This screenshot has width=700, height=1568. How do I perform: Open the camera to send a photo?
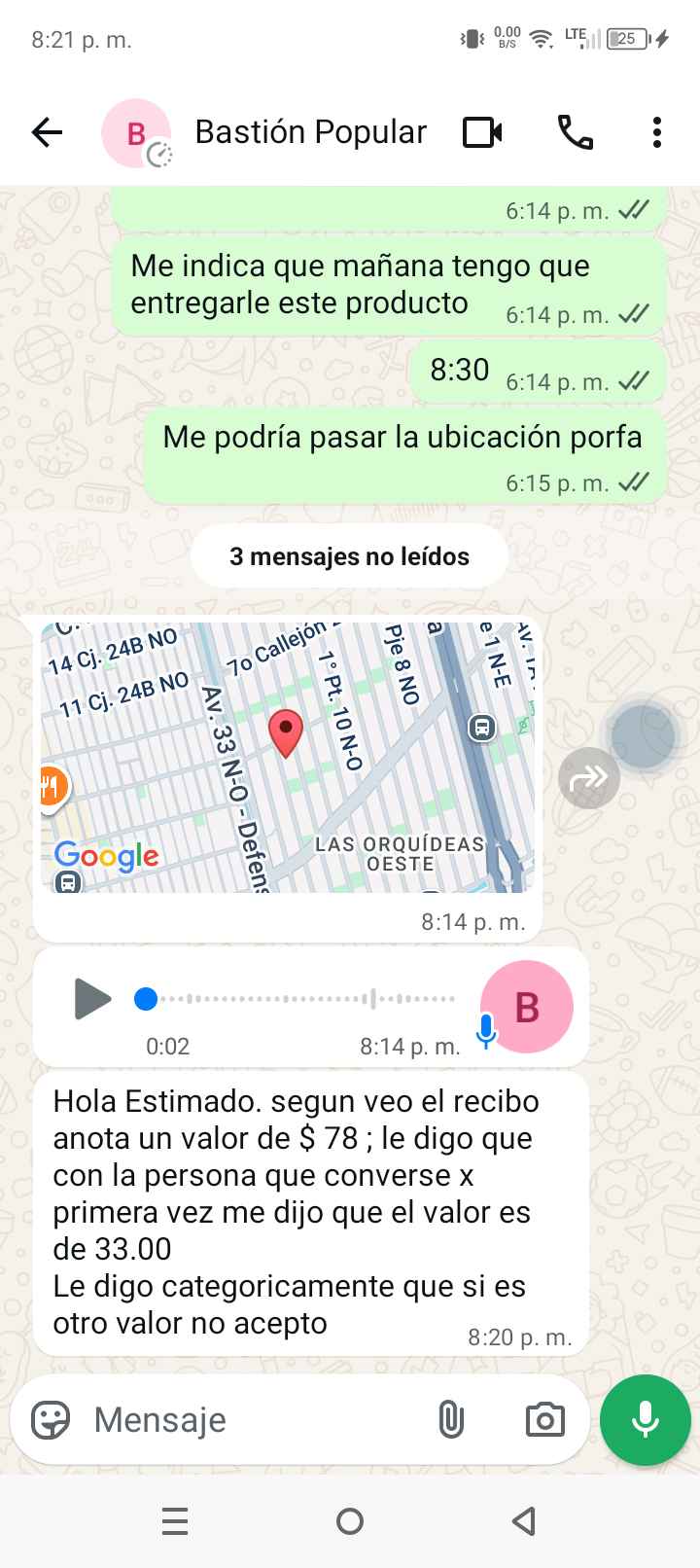pos(544,1420)
